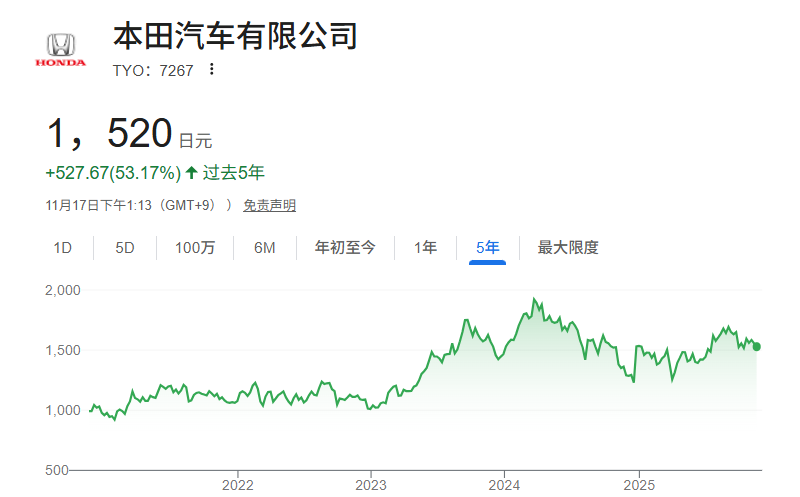Image resolution: width=800 pixels, height=497 pixels.
Task: Select the 5D time range
Action: pos(124,248)
